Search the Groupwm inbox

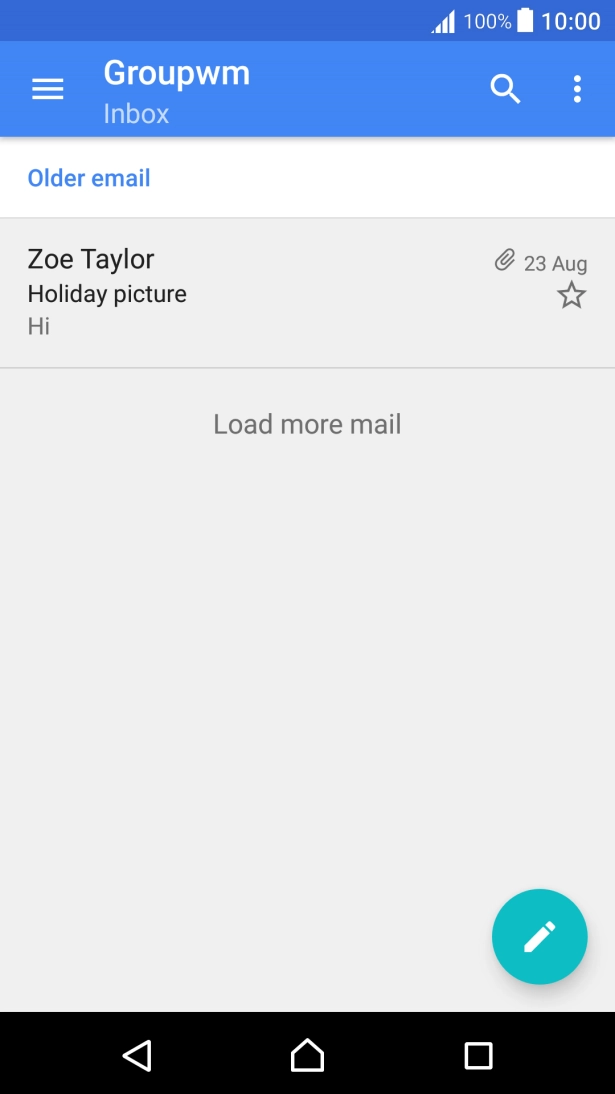point(505,89)
